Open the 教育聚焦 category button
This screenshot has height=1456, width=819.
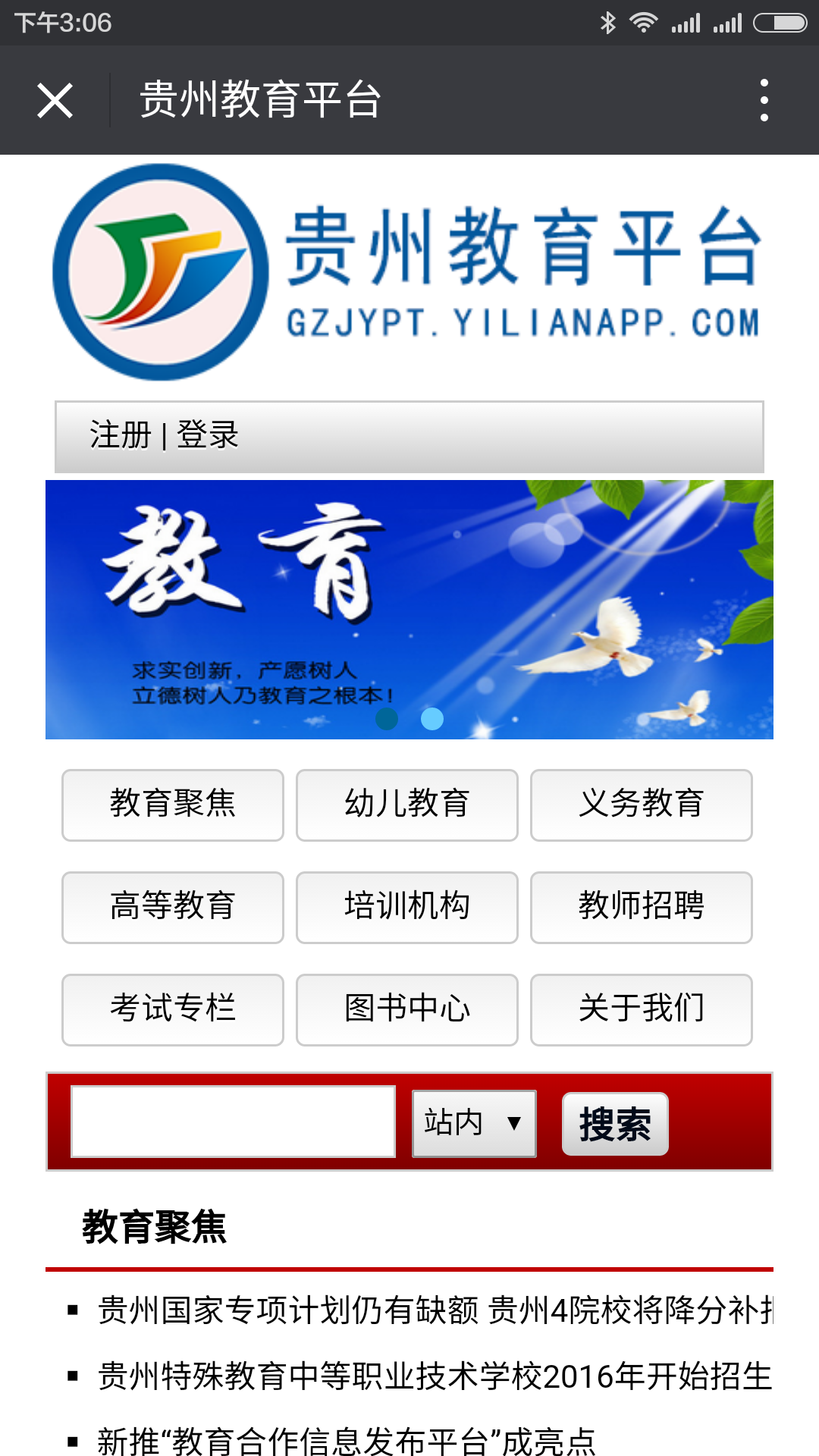pos(173,805)
